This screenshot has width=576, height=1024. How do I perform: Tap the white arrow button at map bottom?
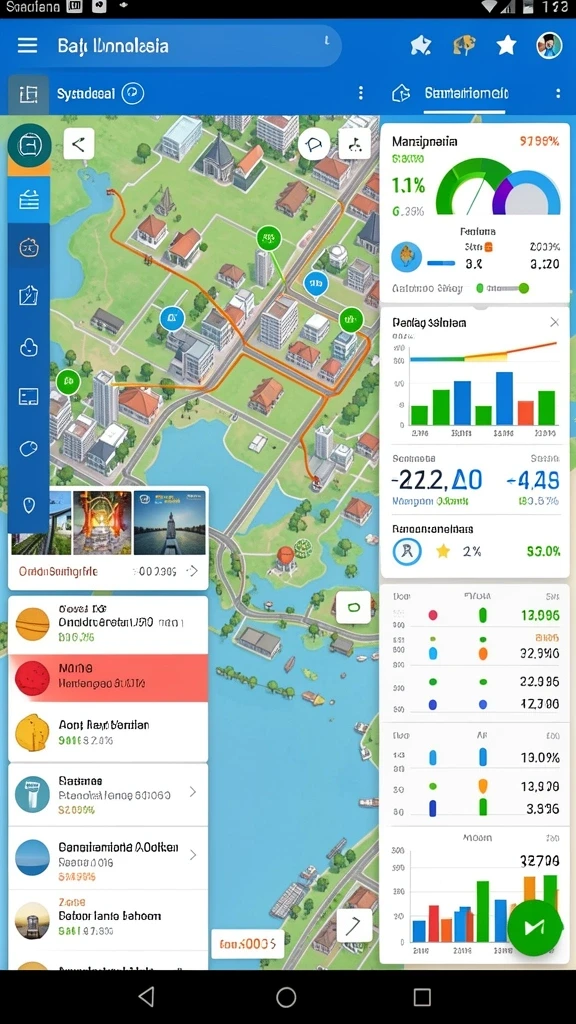tap(354, 925)
